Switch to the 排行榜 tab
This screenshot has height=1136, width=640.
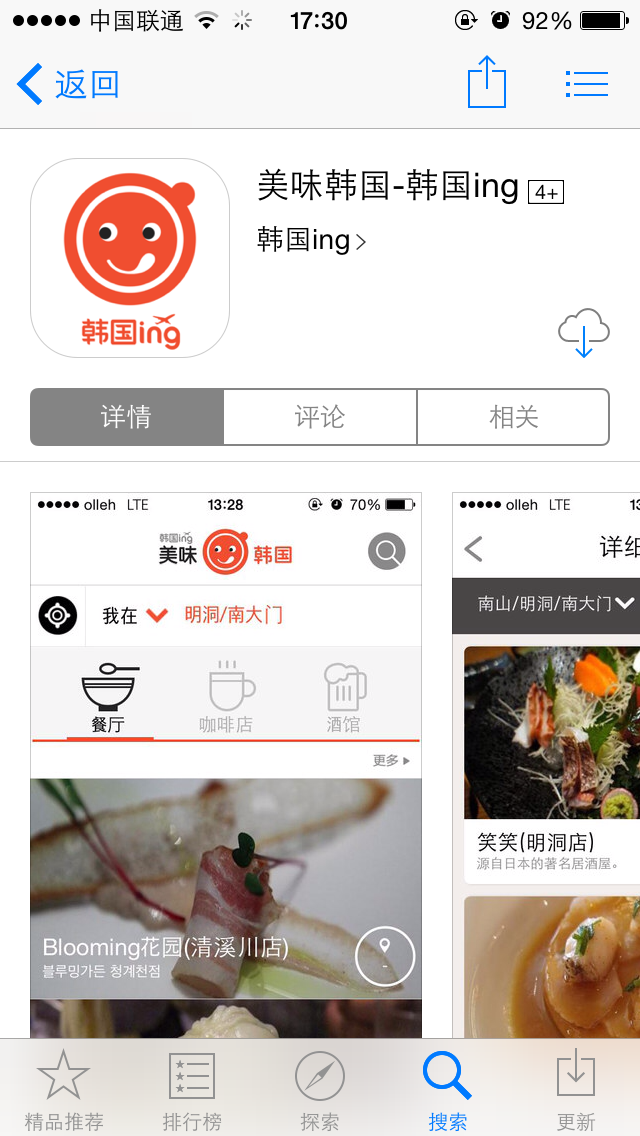tap(192, 1090)
